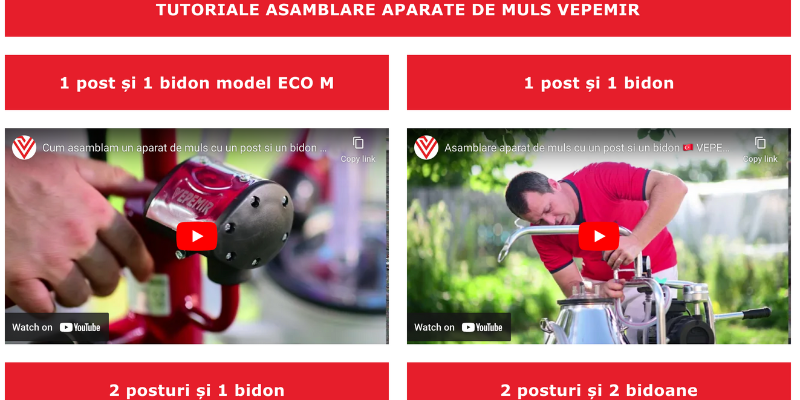The height and width of the screenshot is (400, 800).
Task: Play the ECO M model assembly video
Action: coord(197,236)
